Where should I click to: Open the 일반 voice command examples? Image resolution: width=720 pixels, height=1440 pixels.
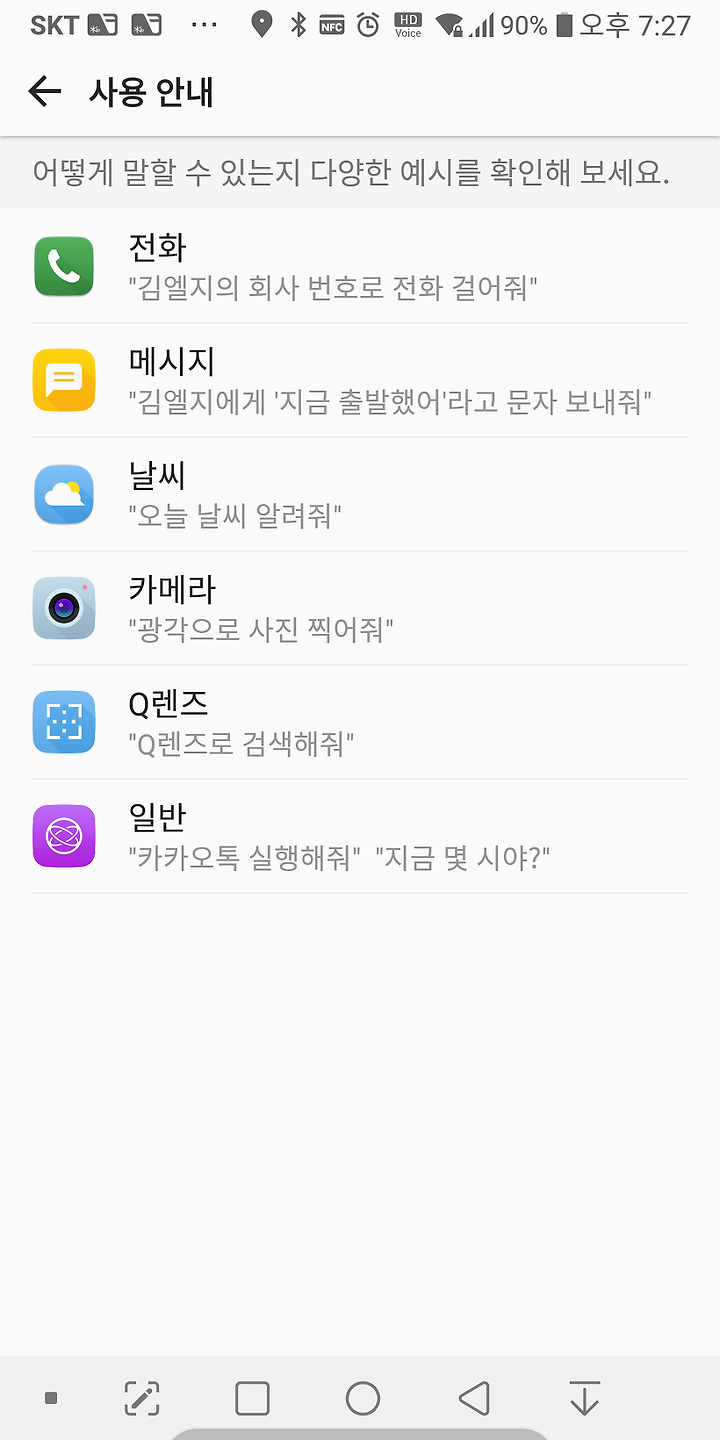[360, 836]
